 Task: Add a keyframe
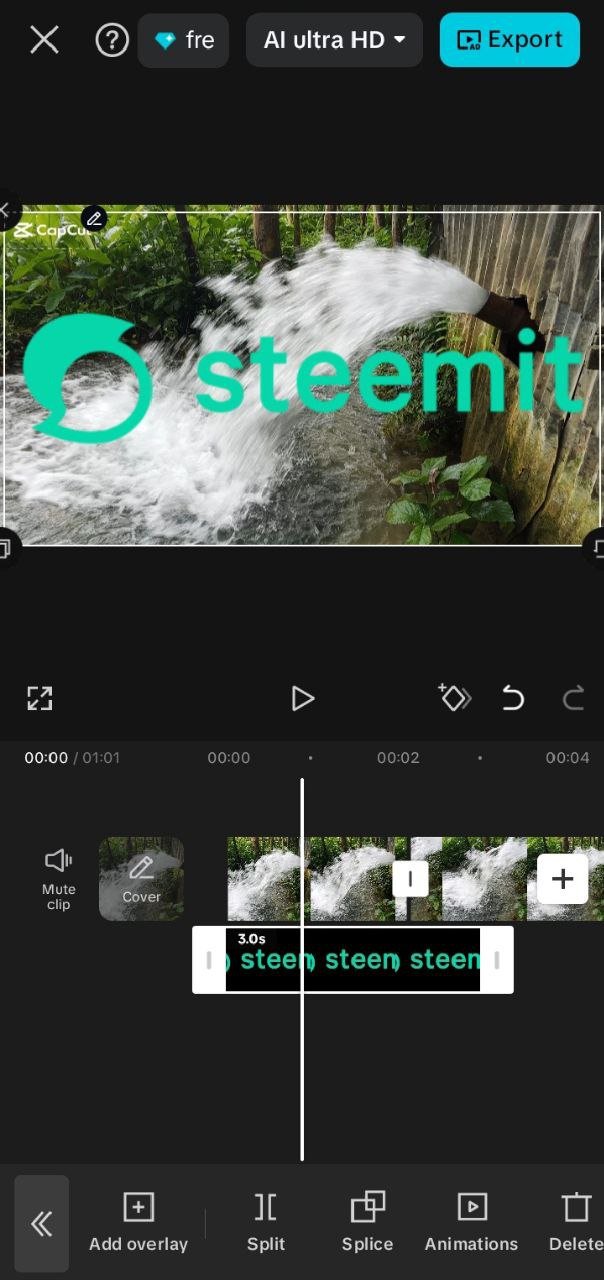(454, 698)
